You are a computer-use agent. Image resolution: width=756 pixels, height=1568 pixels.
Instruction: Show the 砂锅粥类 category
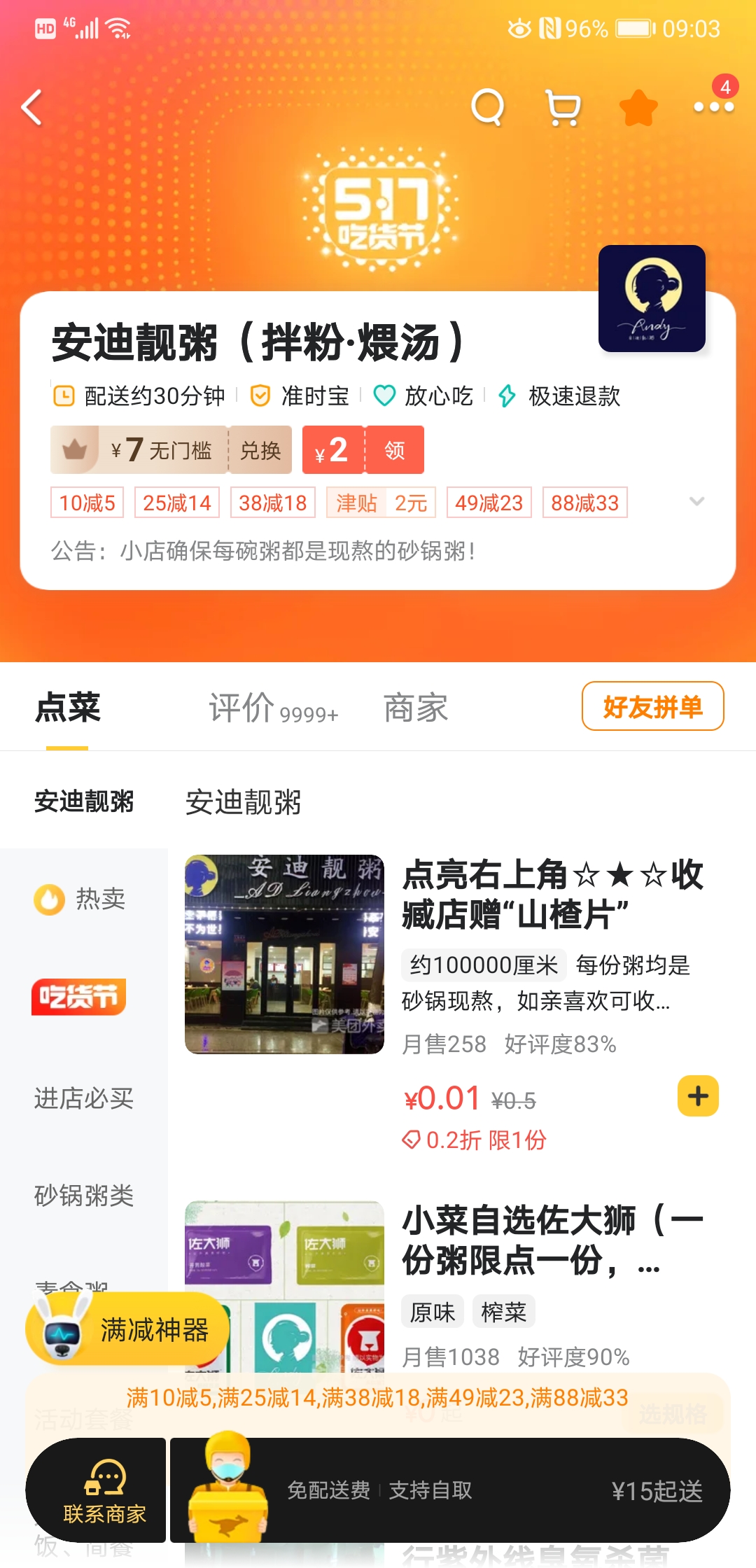pyautogui.click(x=84, y=1196)
